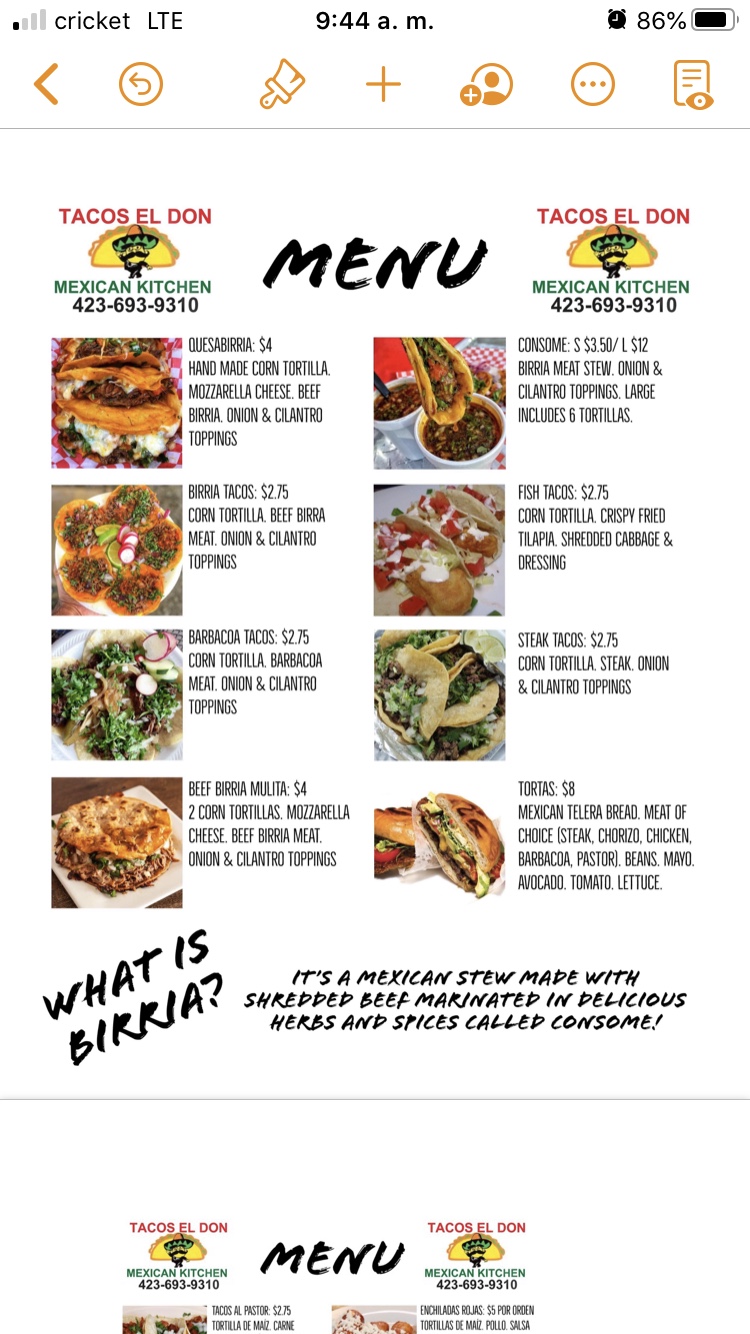Switch to reading view mode
This screenshot has width=750, height=1334.
[693, 85]
